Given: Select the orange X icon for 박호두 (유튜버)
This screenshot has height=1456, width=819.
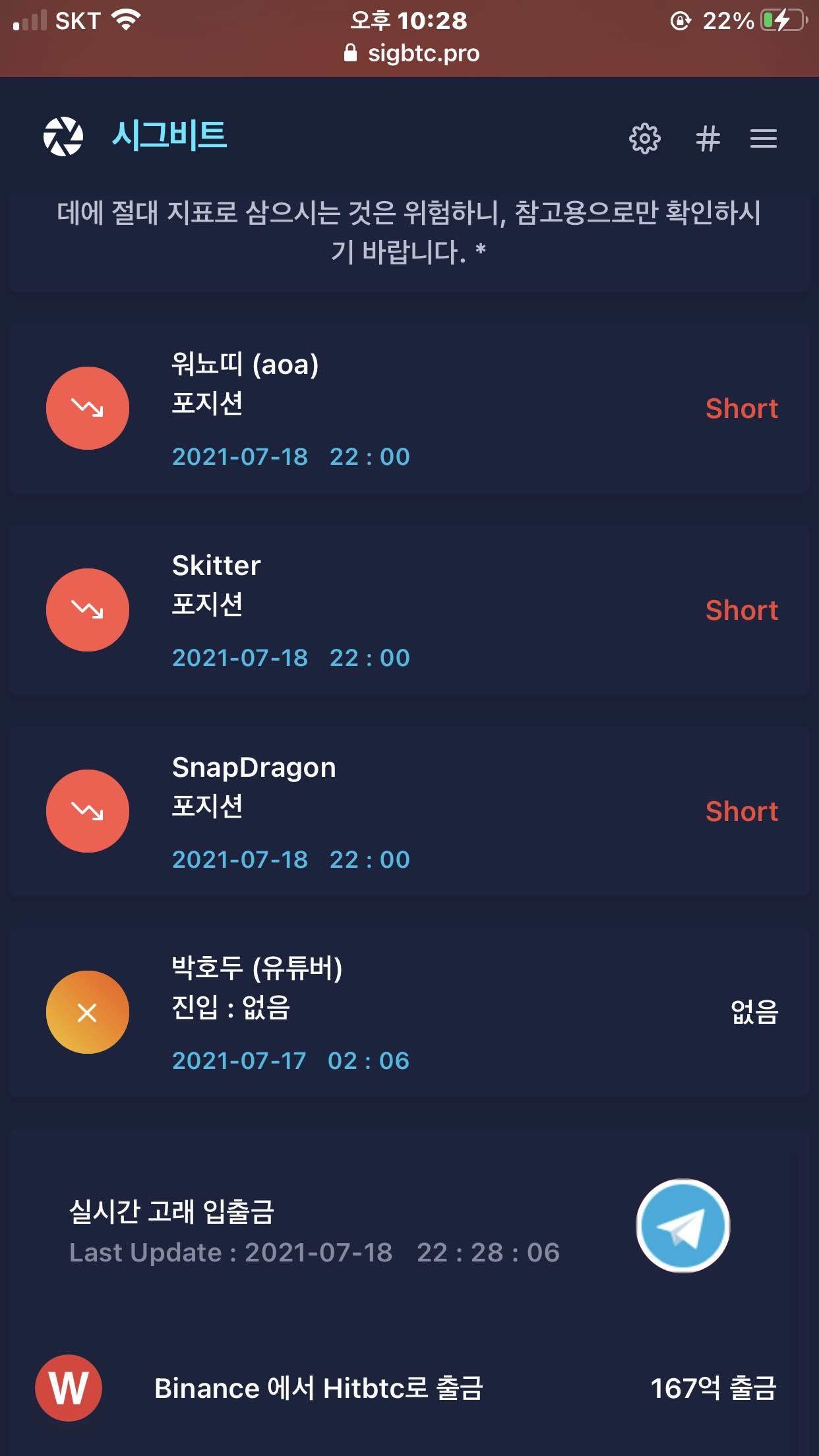Looking at the screenshot, I should coord(87,1014).
